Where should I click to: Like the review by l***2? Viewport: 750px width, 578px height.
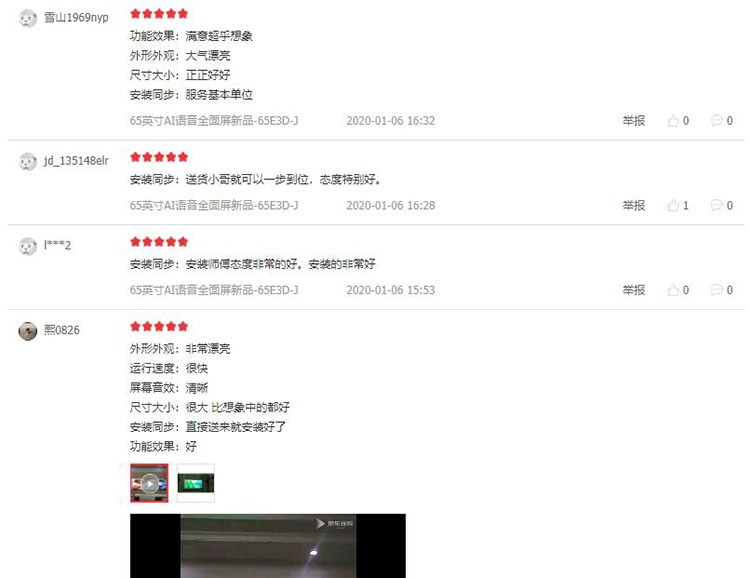point(678,291)
